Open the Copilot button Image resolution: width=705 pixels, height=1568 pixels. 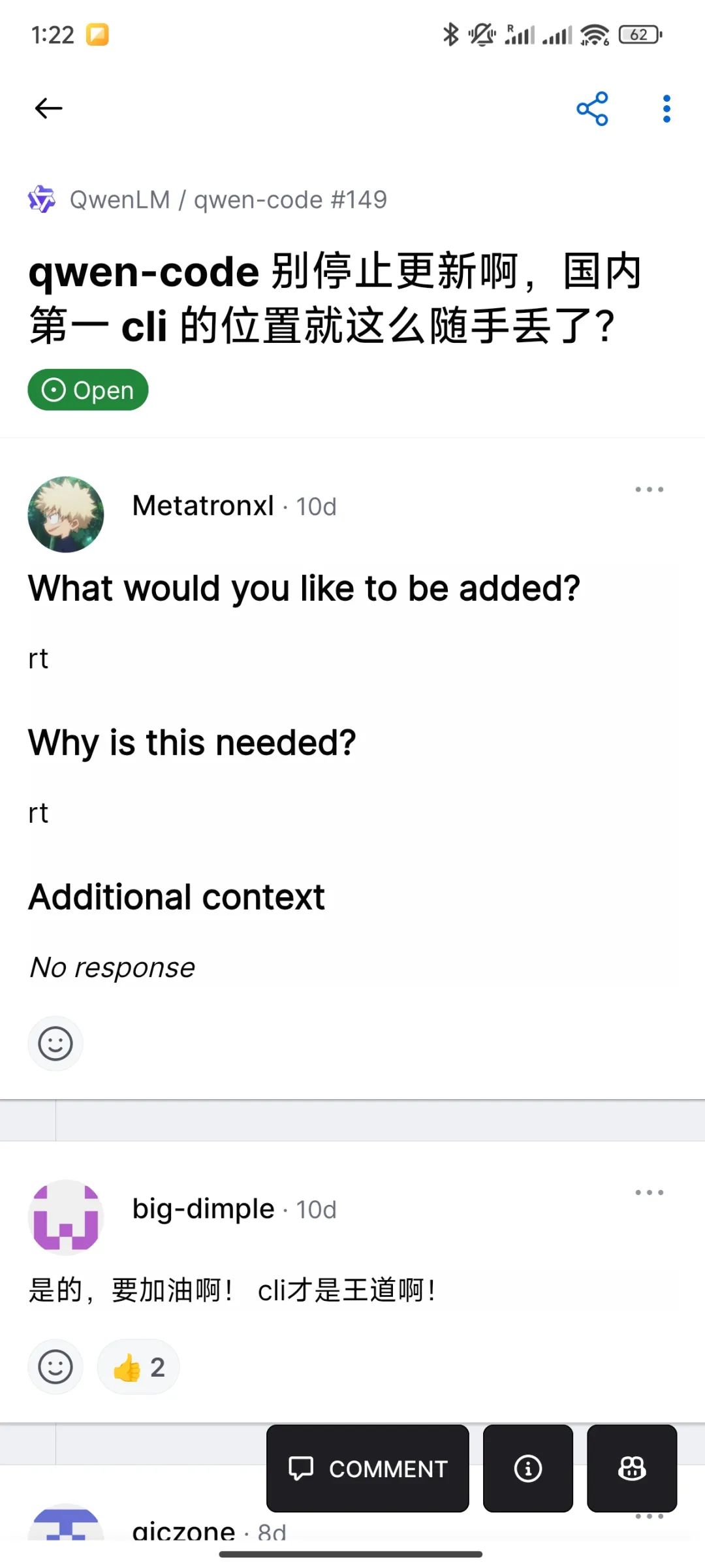[631, 1469]
